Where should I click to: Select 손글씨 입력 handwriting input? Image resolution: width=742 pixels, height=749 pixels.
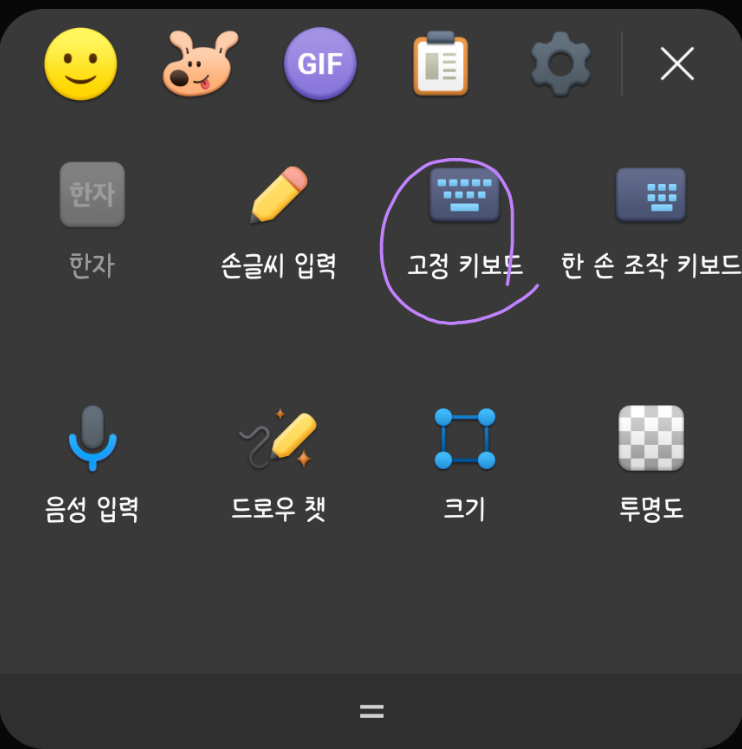tap(279, 222)
